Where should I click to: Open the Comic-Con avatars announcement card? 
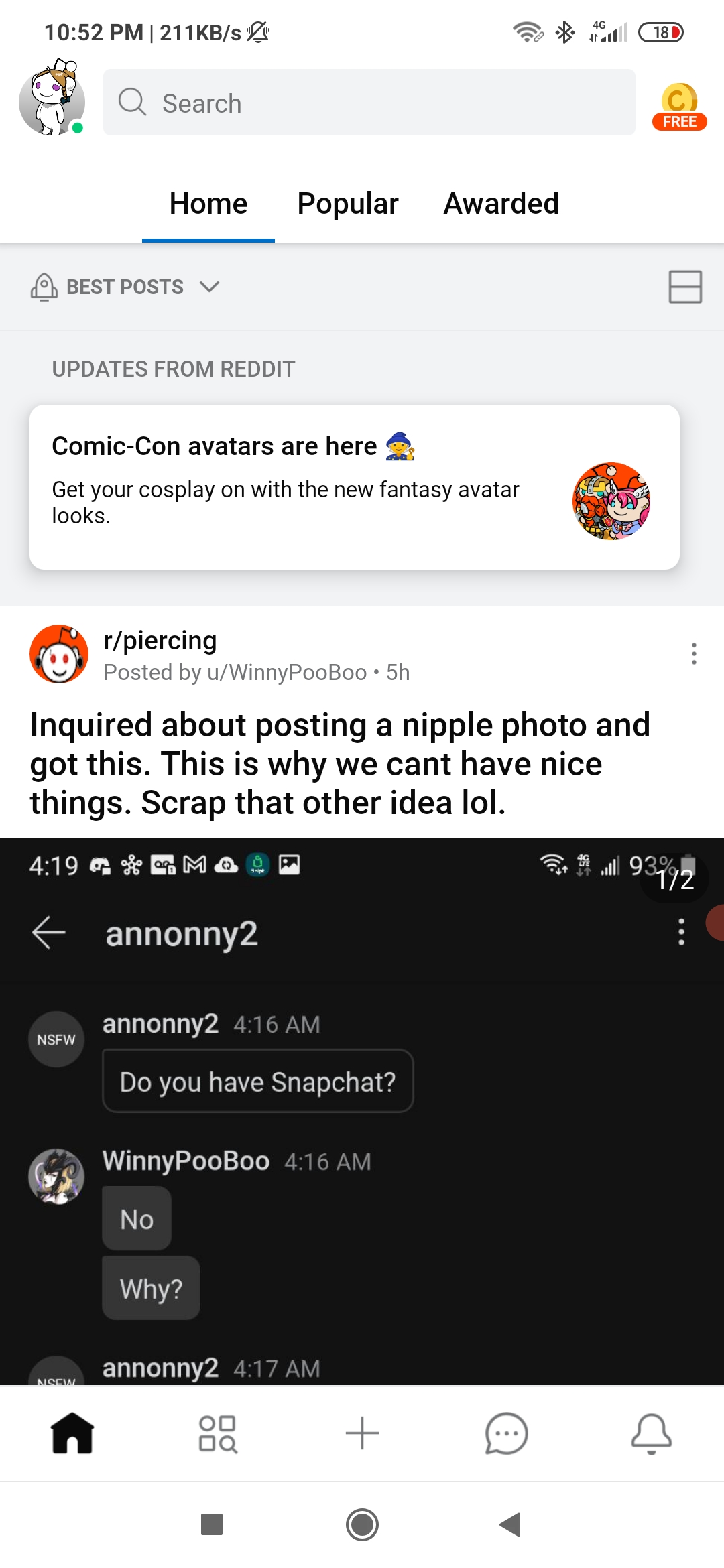[x=354, y=487]
